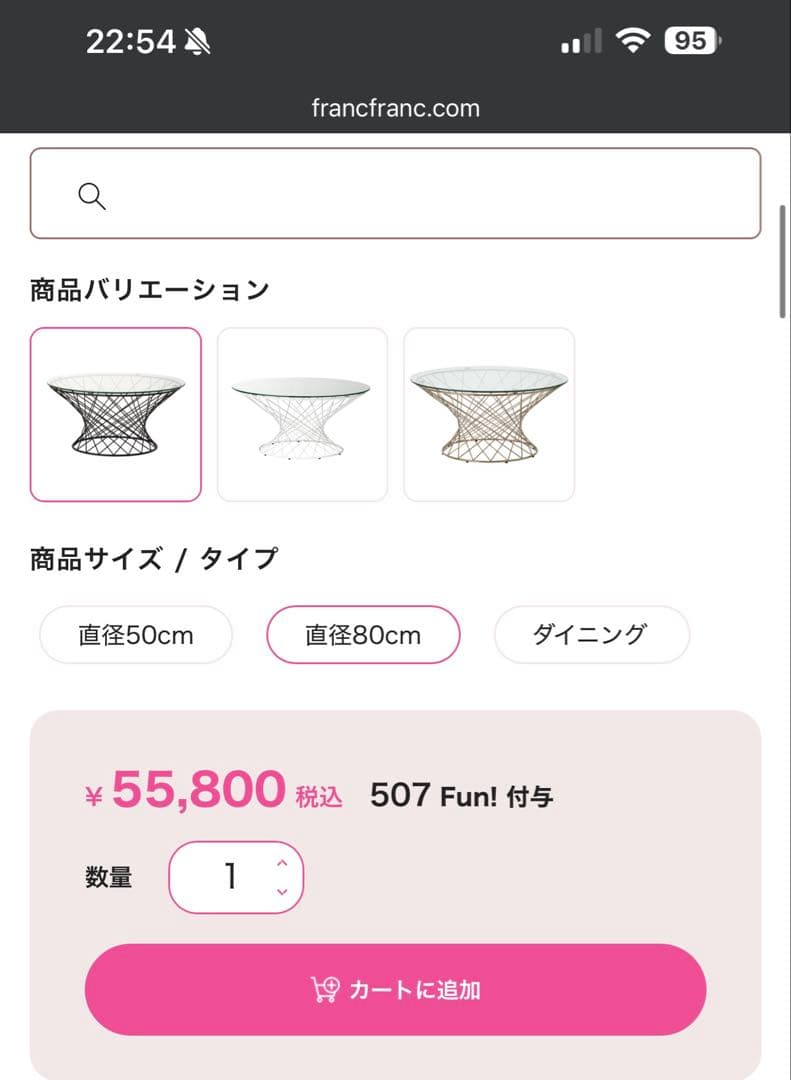Click the cart icon inside the add-to-cart button
The width and height of the screenshot is (791, 1080).
(324, 988)
